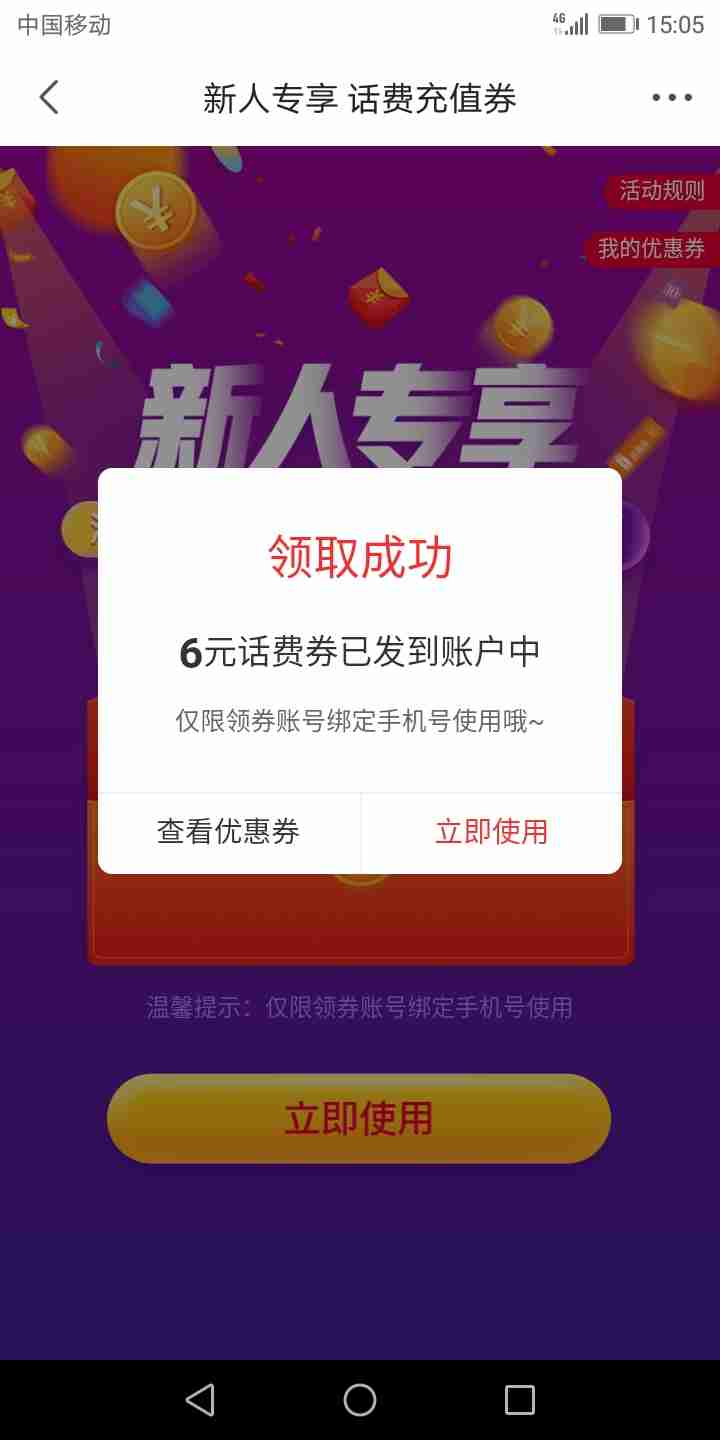Tap the yellow 立即使用 button

point(359,1118)
